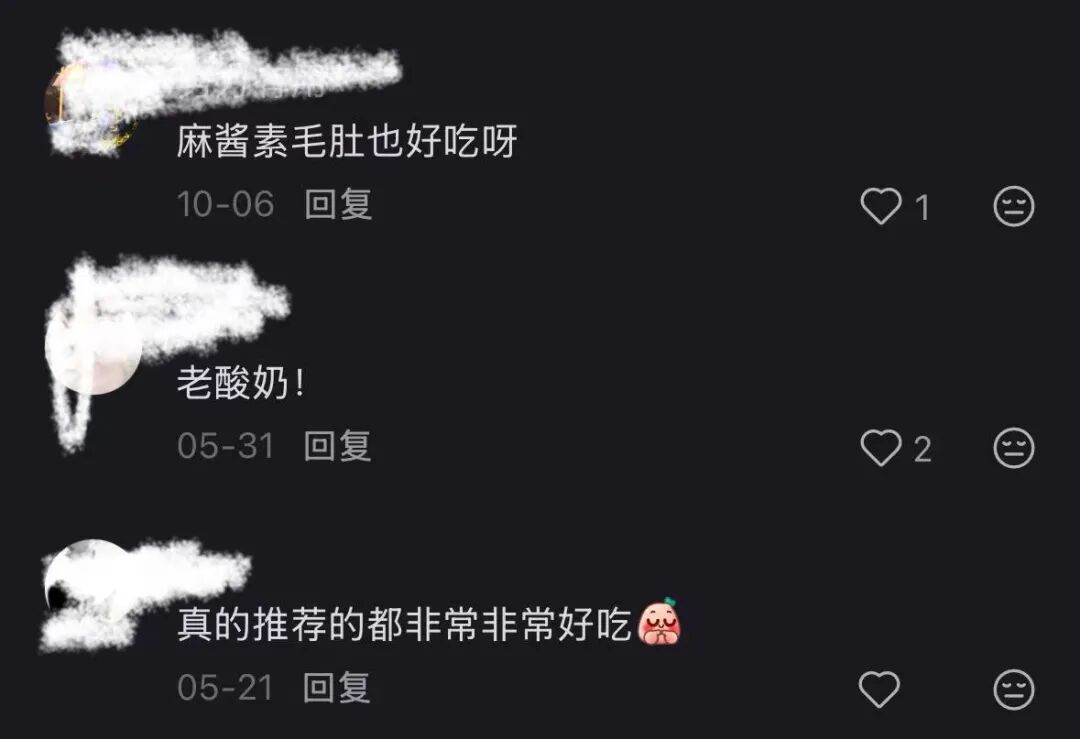
Task: Reply to the 老酸奶 comment
Action: pos(338,447)
